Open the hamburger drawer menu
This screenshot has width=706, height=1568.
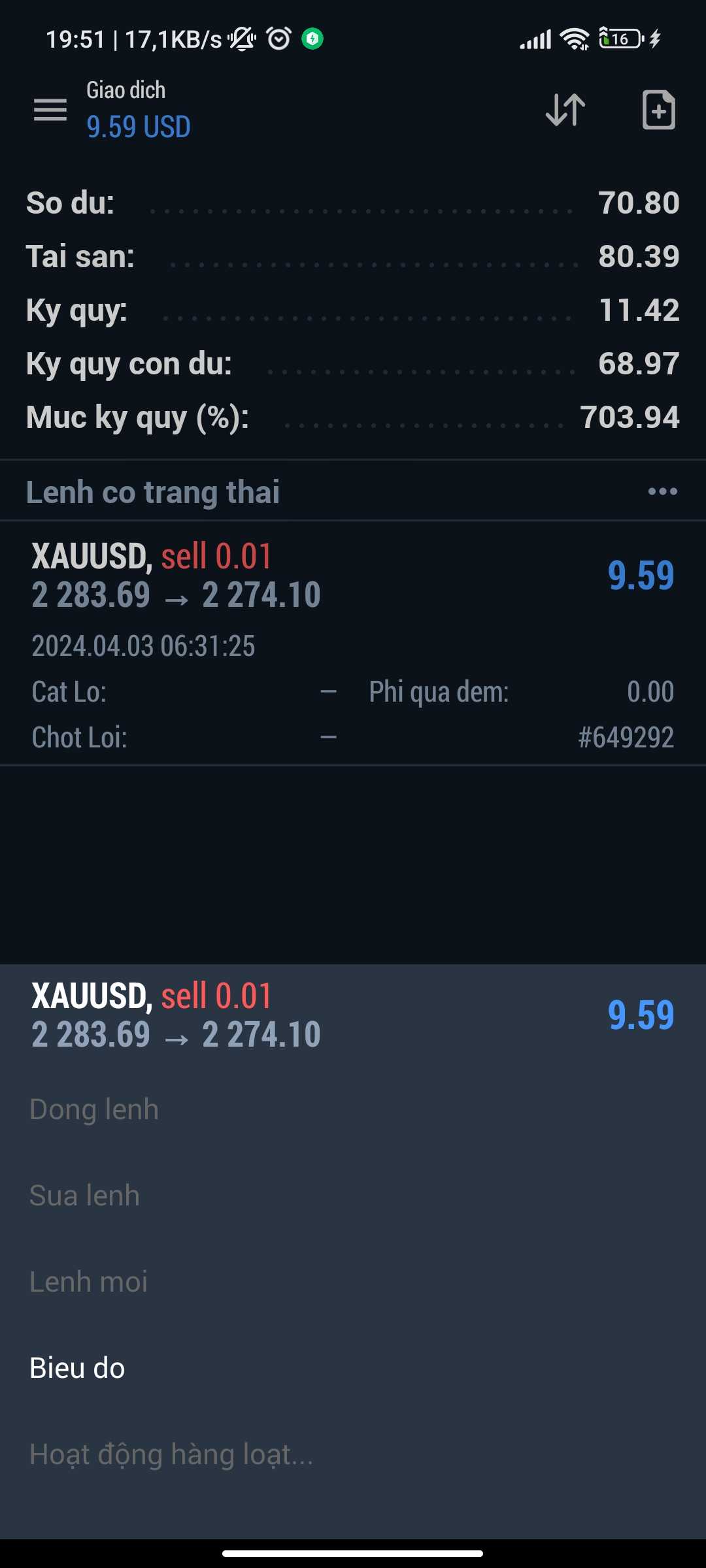point(50,110)
